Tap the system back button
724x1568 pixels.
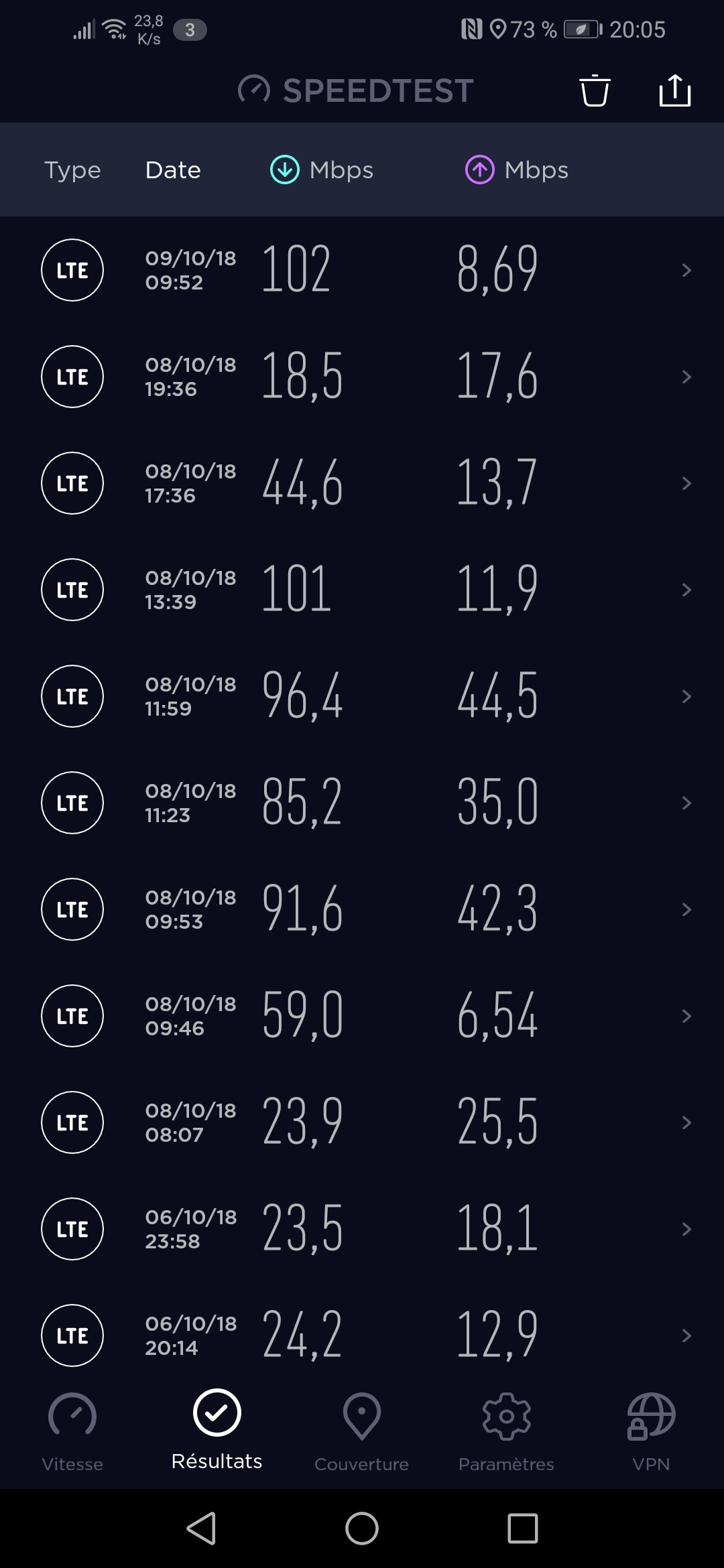point(201,1528)
